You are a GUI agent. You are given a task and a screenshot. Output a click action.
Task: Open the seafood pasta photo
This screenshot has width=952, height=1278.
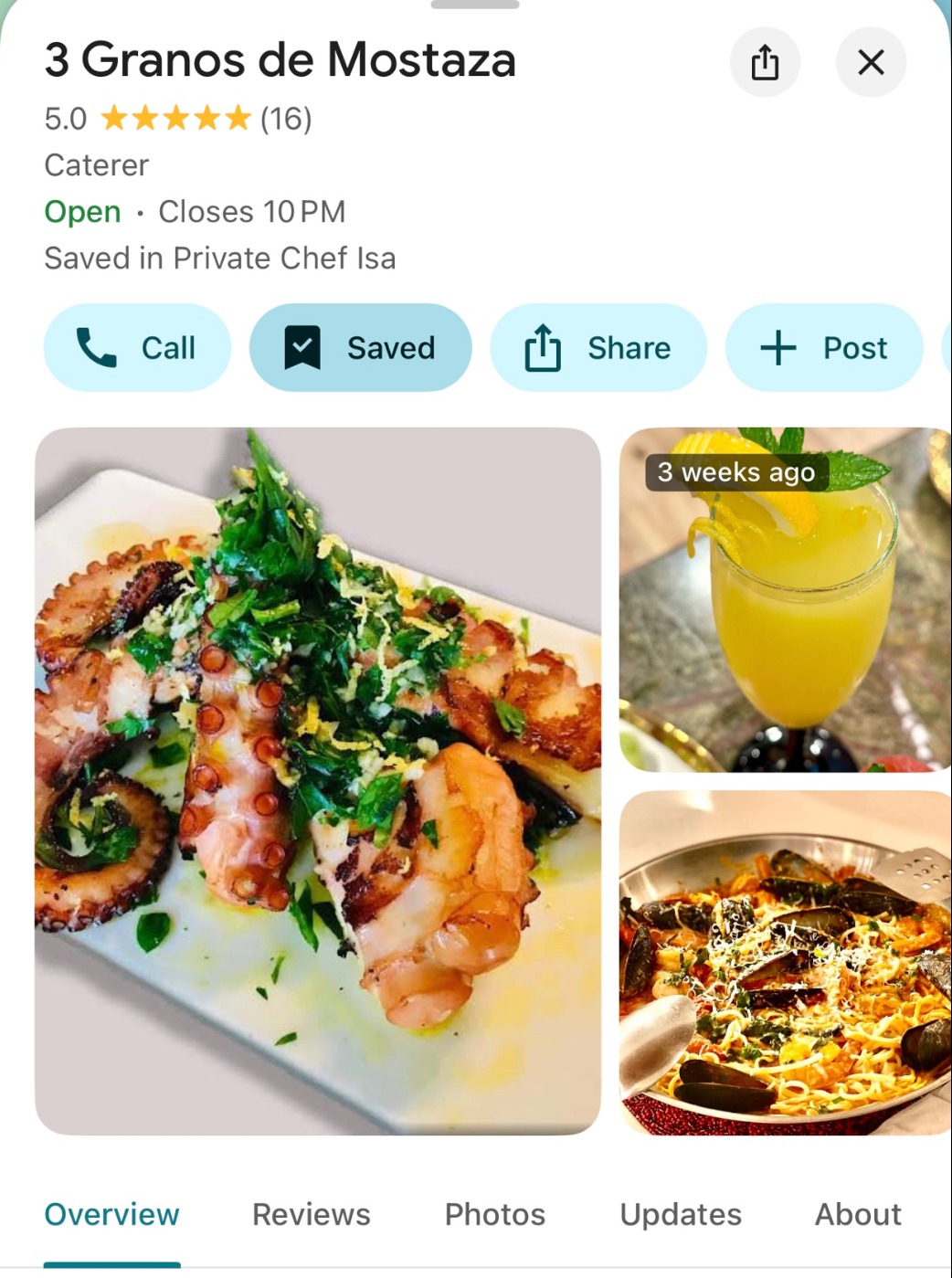(x=784, y=962)
